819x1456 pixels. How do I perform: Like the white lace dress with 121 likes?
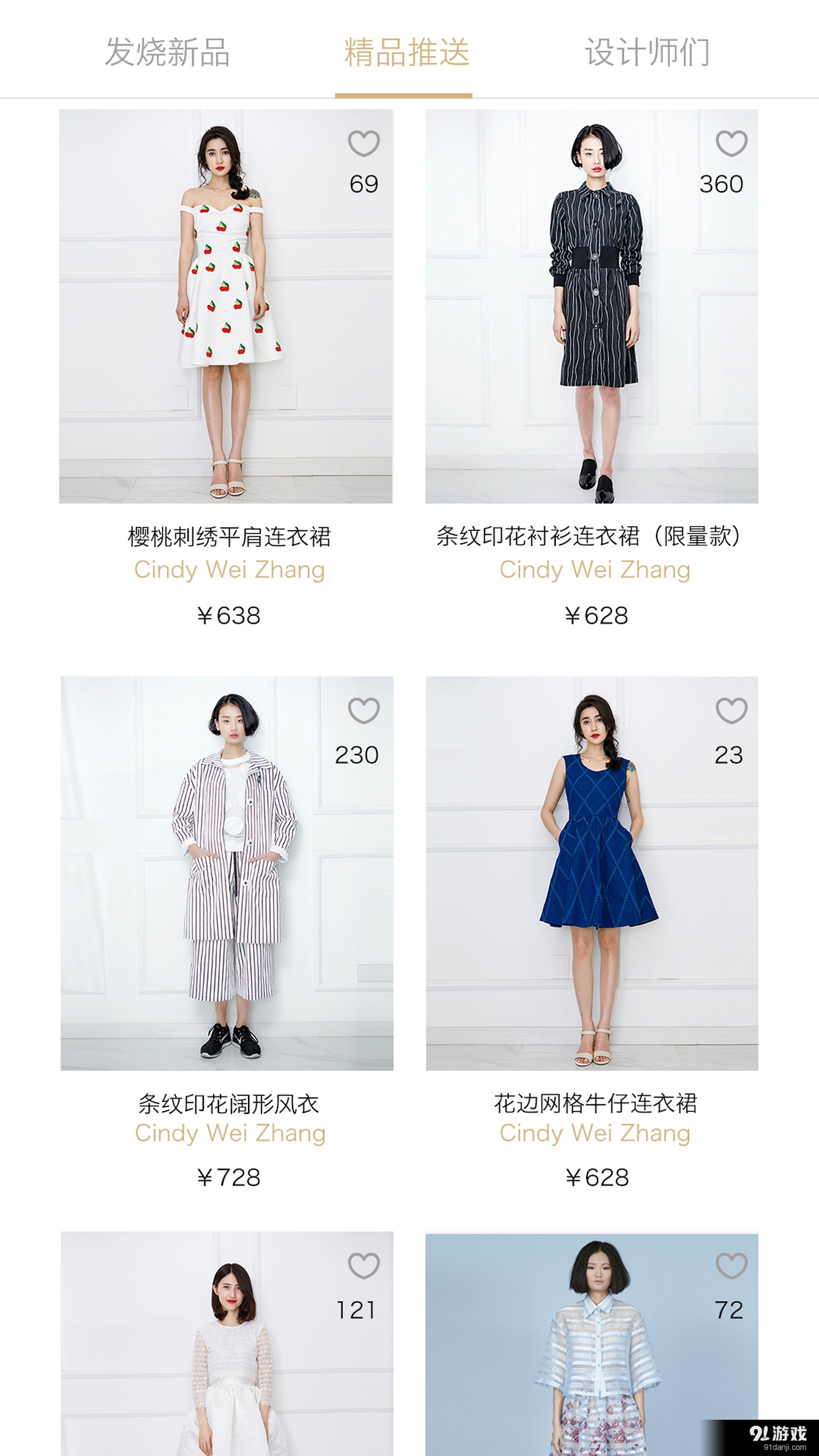(363, 1265)
